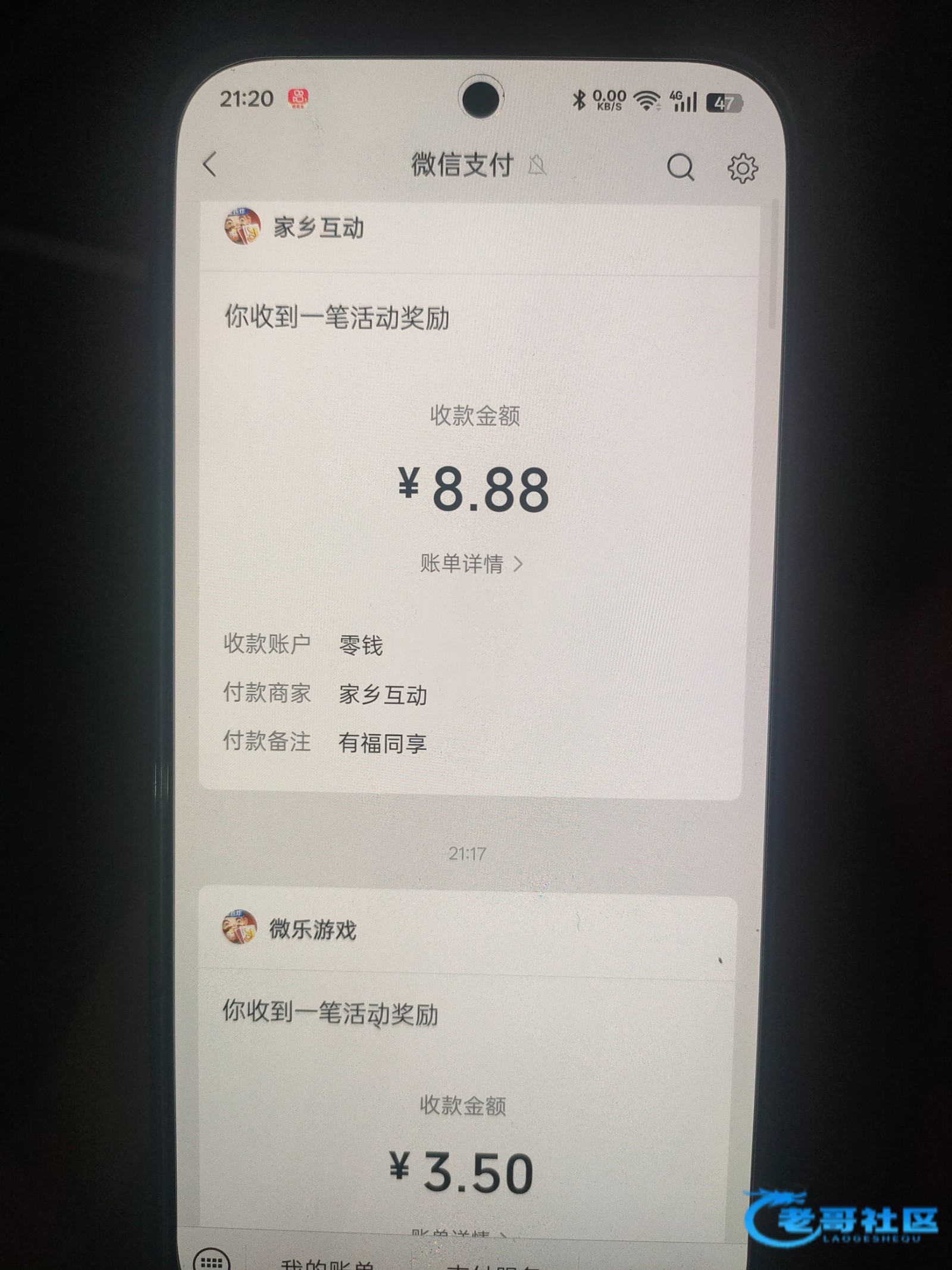The height and width of the screenshot is (1270, 952).
Task: Open the search magnifier icon
Action: [x=680, y=167]
